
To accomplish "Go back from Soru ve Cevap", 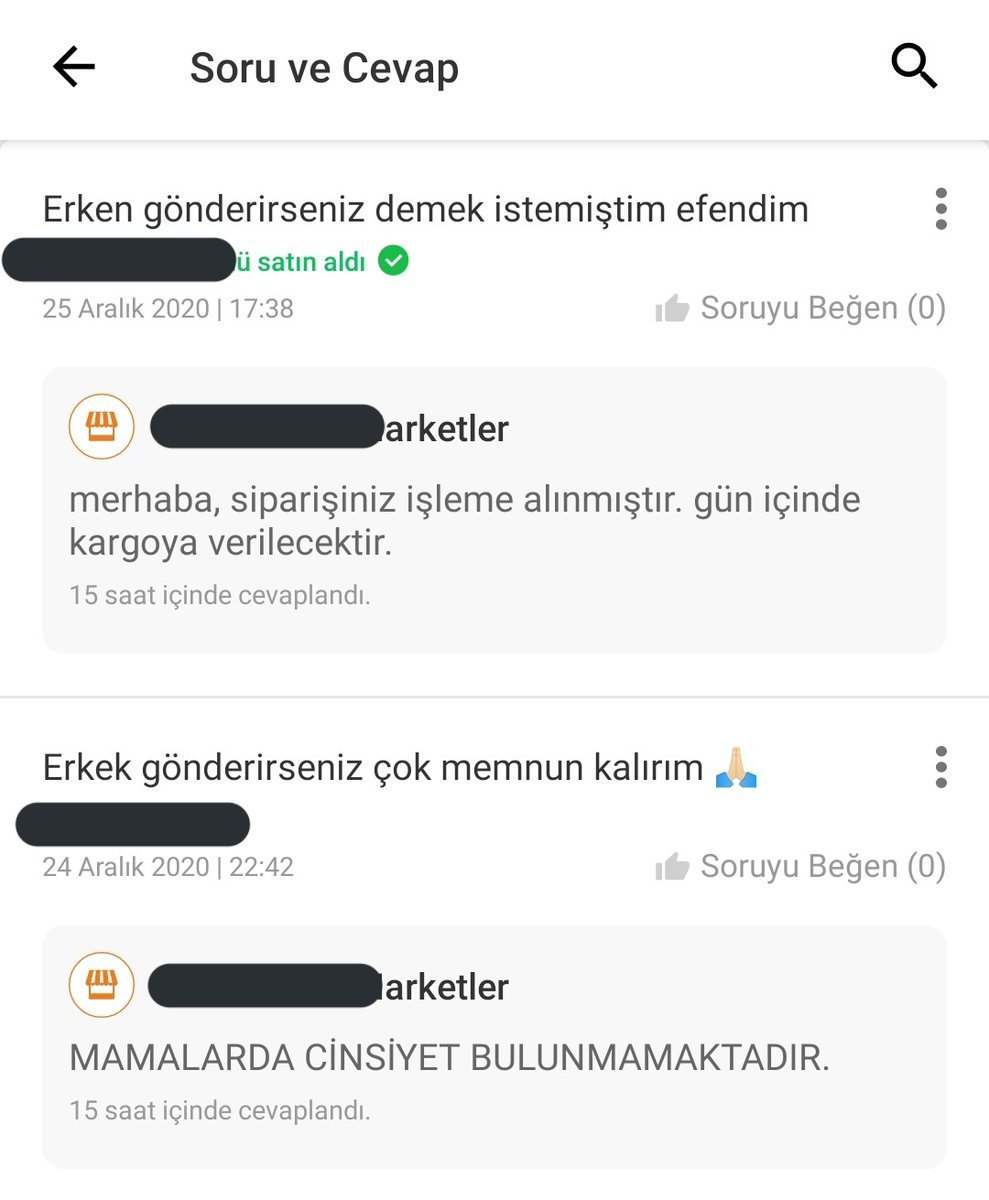I will tap(74, 68).
